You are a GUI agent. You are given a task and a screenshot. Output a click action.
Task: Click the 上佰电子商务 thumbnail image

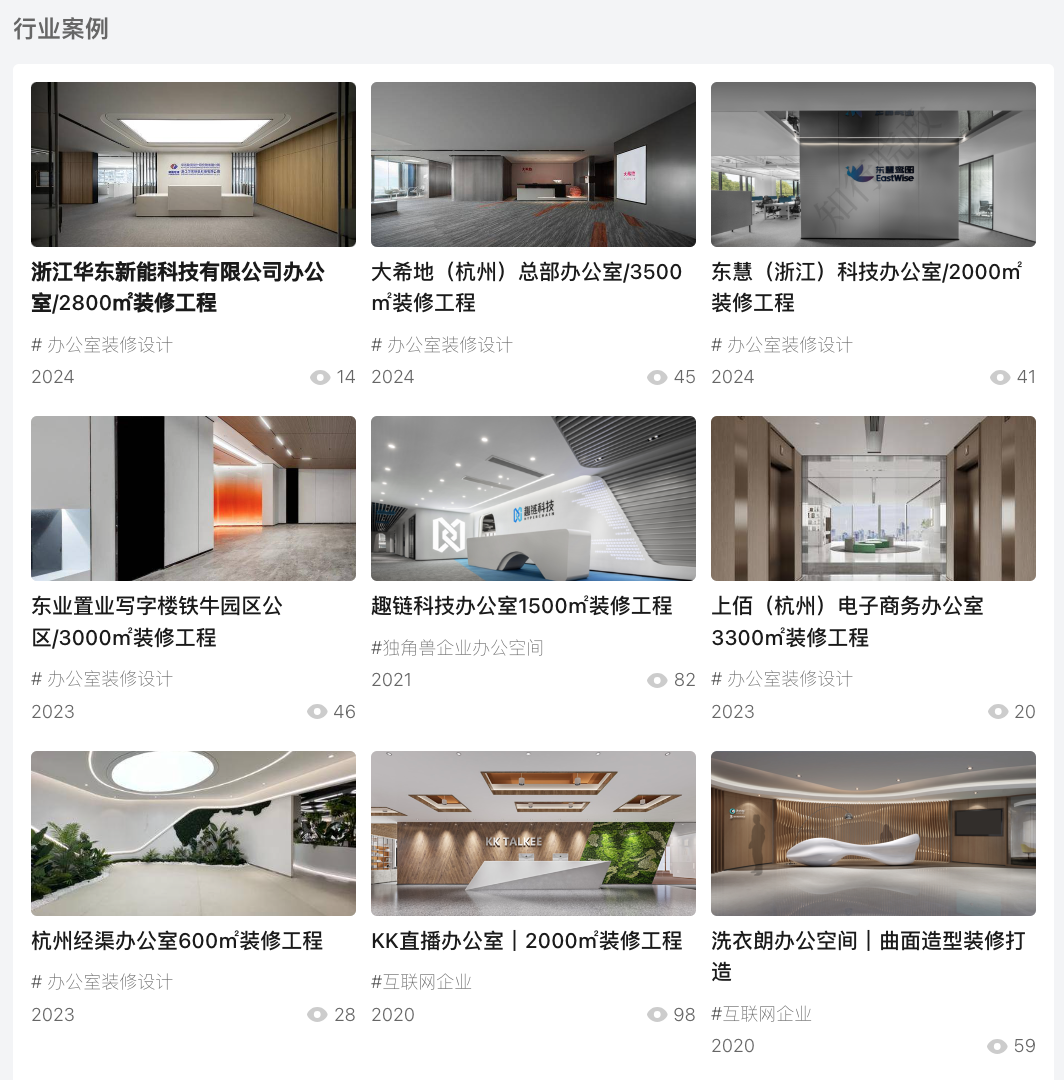(873, 498)
